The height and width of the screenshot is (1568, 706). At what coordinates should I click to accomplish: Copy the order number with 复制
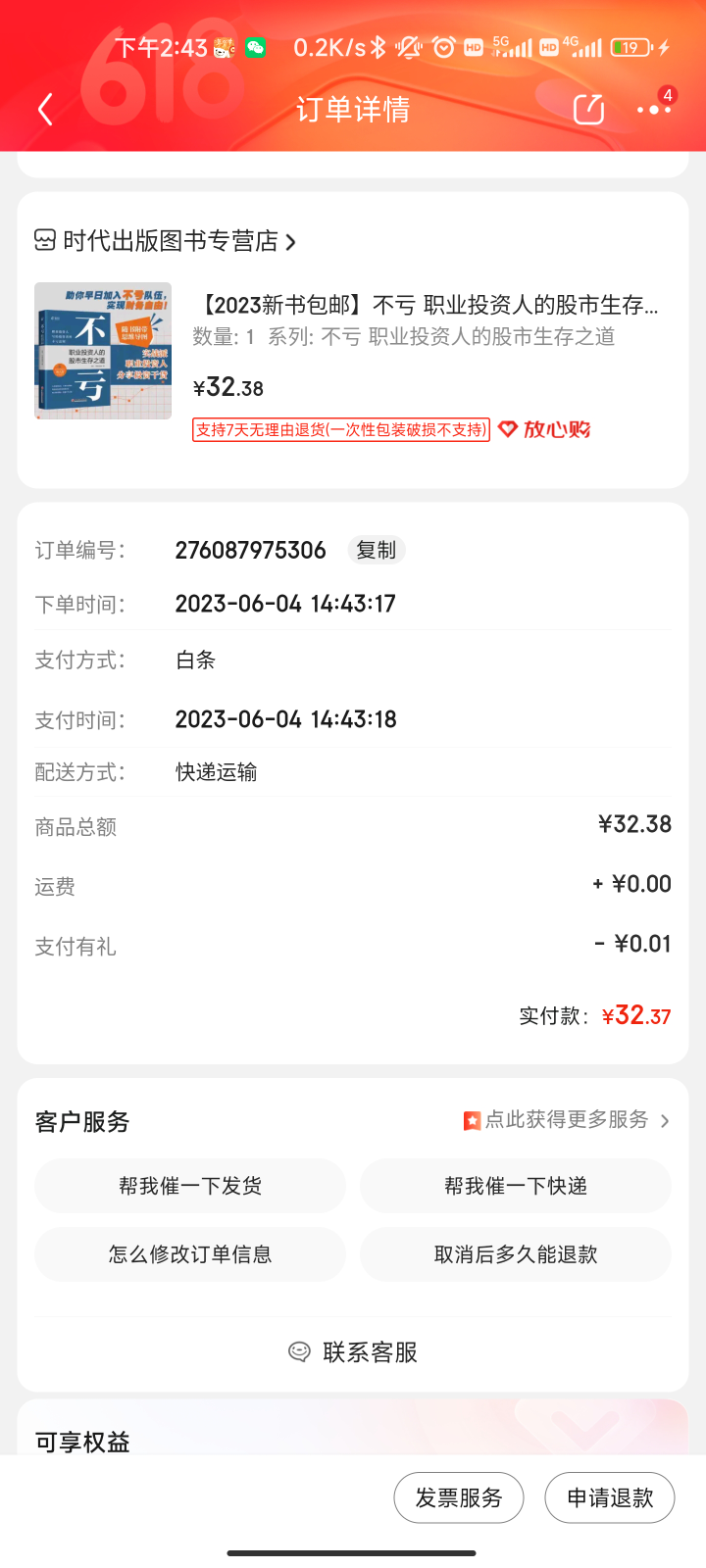click(x=377, y=550)
